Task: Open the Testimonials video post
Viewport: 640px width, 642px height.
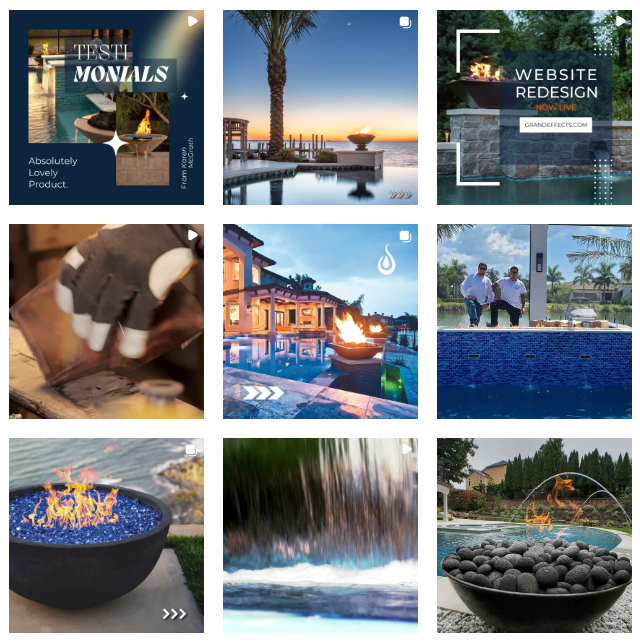Action: pyautogui.click(x=106, y=107)
